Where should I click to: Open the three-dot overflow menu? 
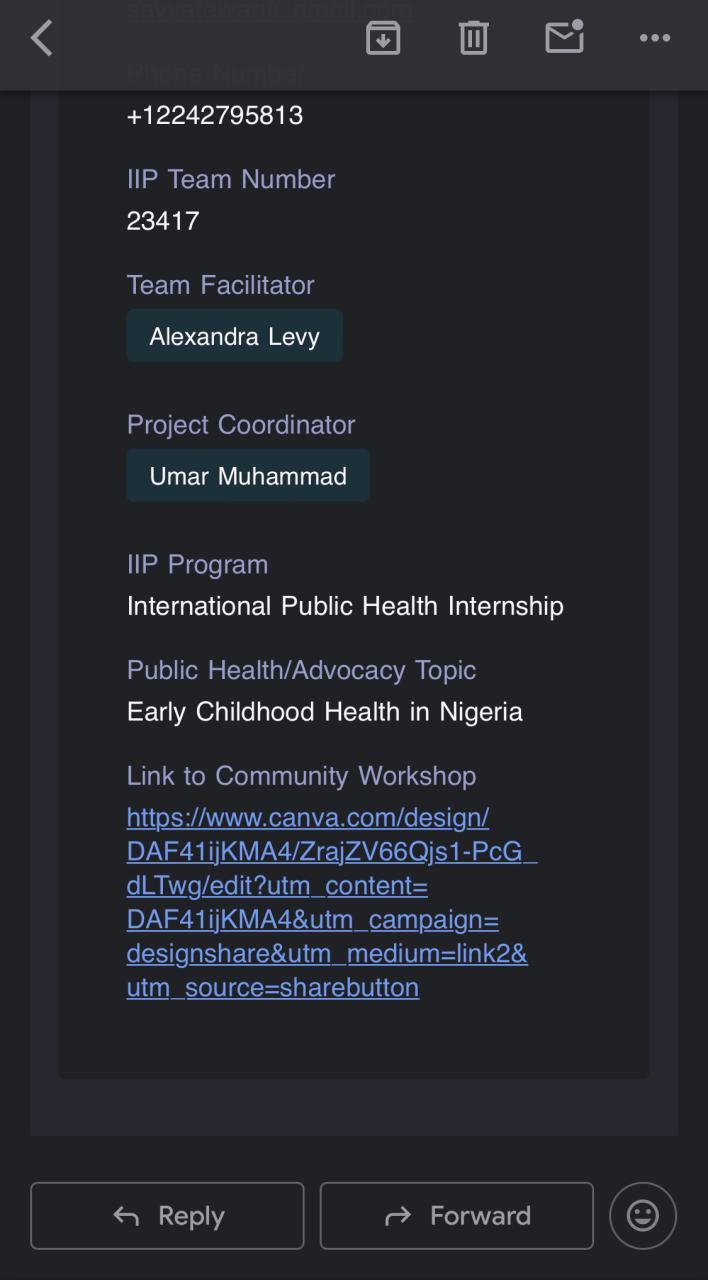(x=655, y=38)
